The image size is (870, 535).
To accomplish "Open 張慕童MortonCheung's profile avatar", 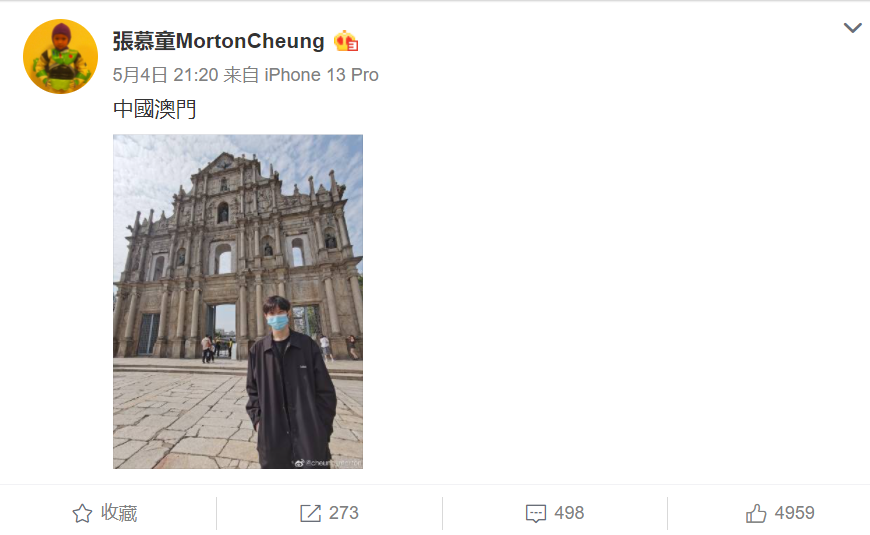I will (60, 57).
